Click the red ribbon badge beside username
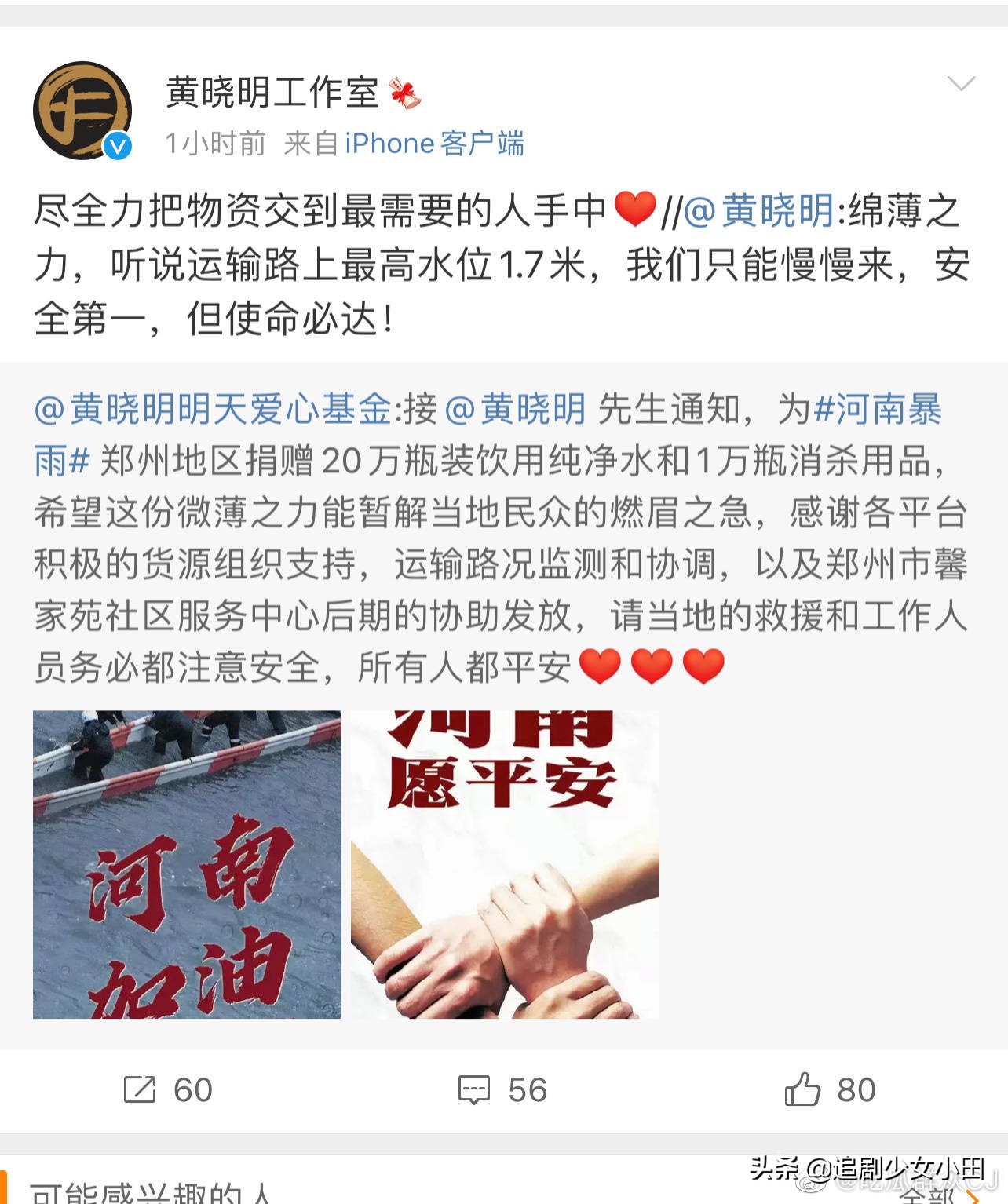 [406, 93]
